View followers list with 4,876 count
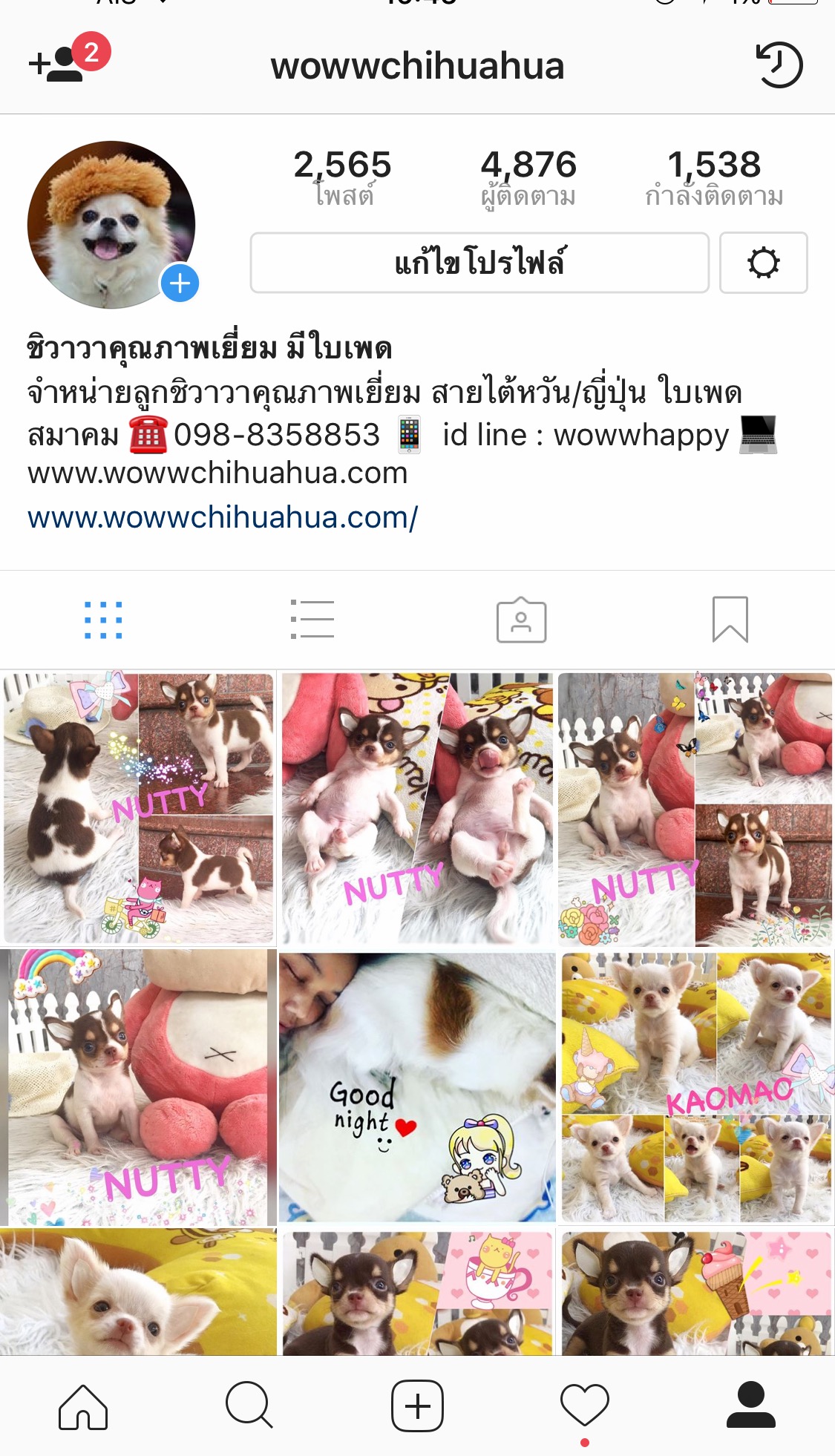 [x=528, y=178]
